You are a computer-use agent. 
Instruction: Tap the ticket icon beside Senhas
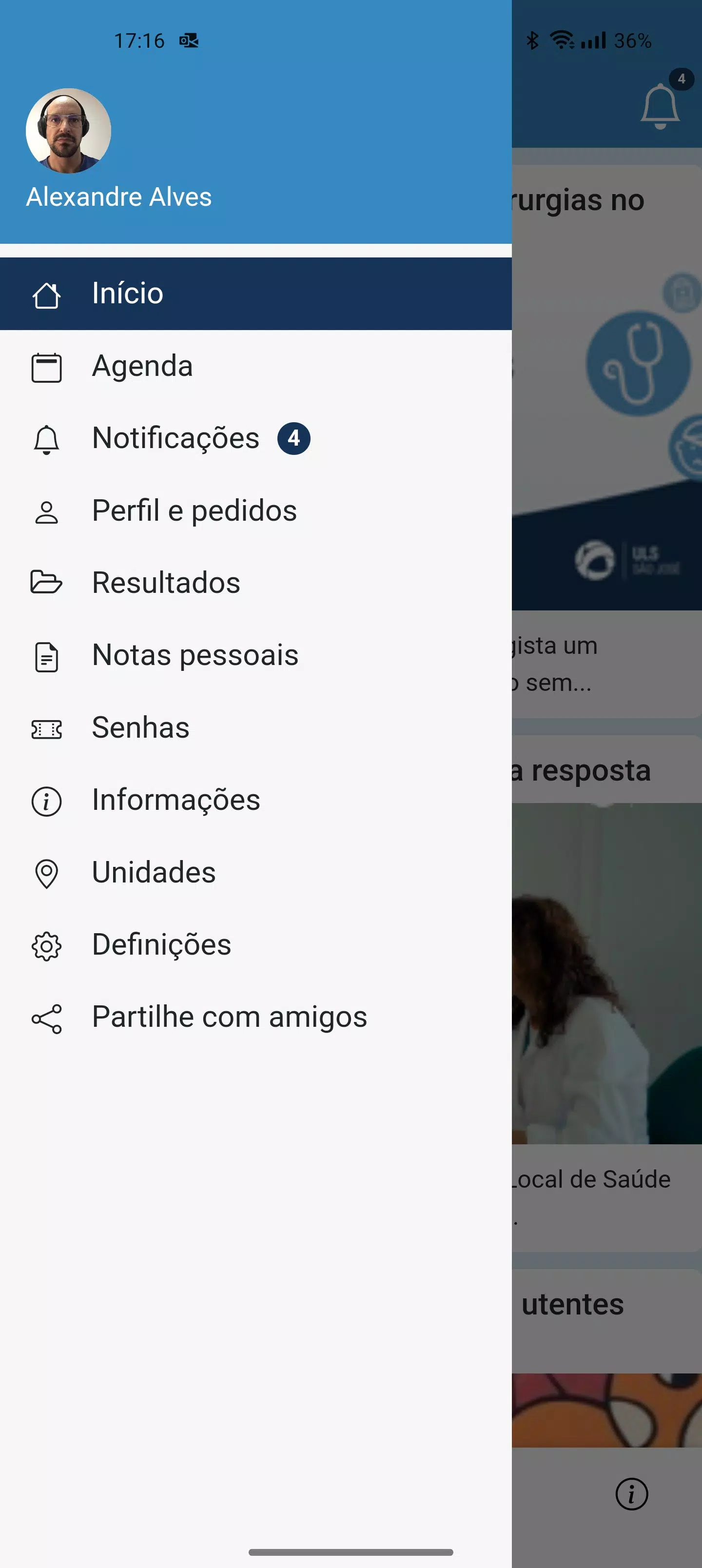pyautogui.click(x=46, y=728)
